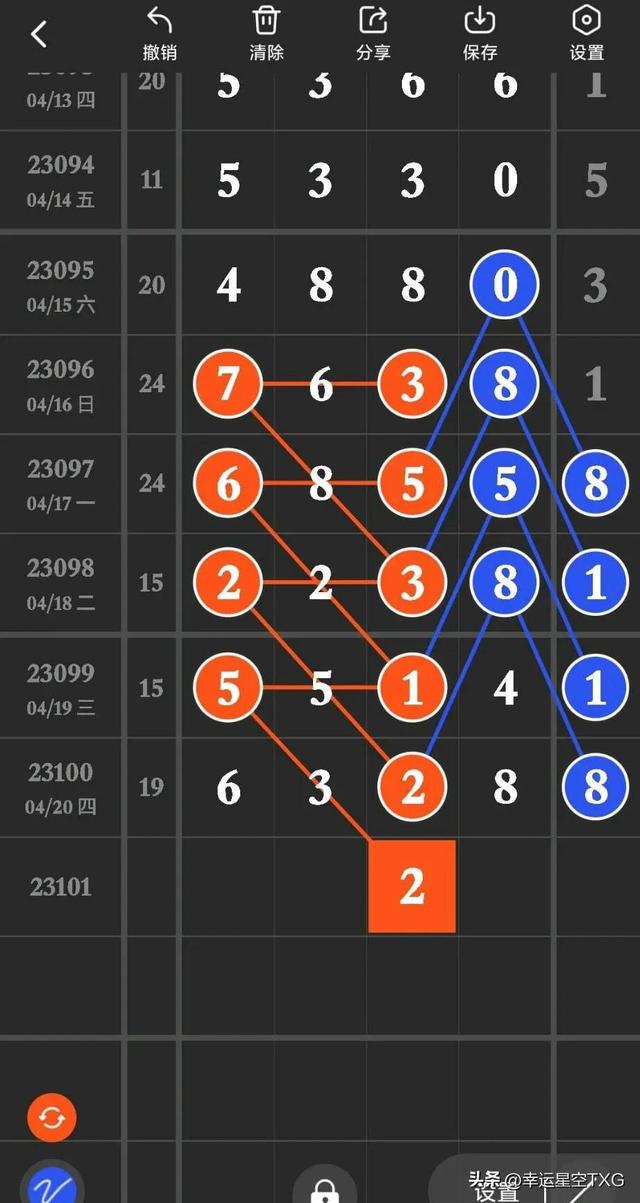Tap the orange refresh swap button
640x1203 pixels.
pyautogui.click(x=52, y=1117)
